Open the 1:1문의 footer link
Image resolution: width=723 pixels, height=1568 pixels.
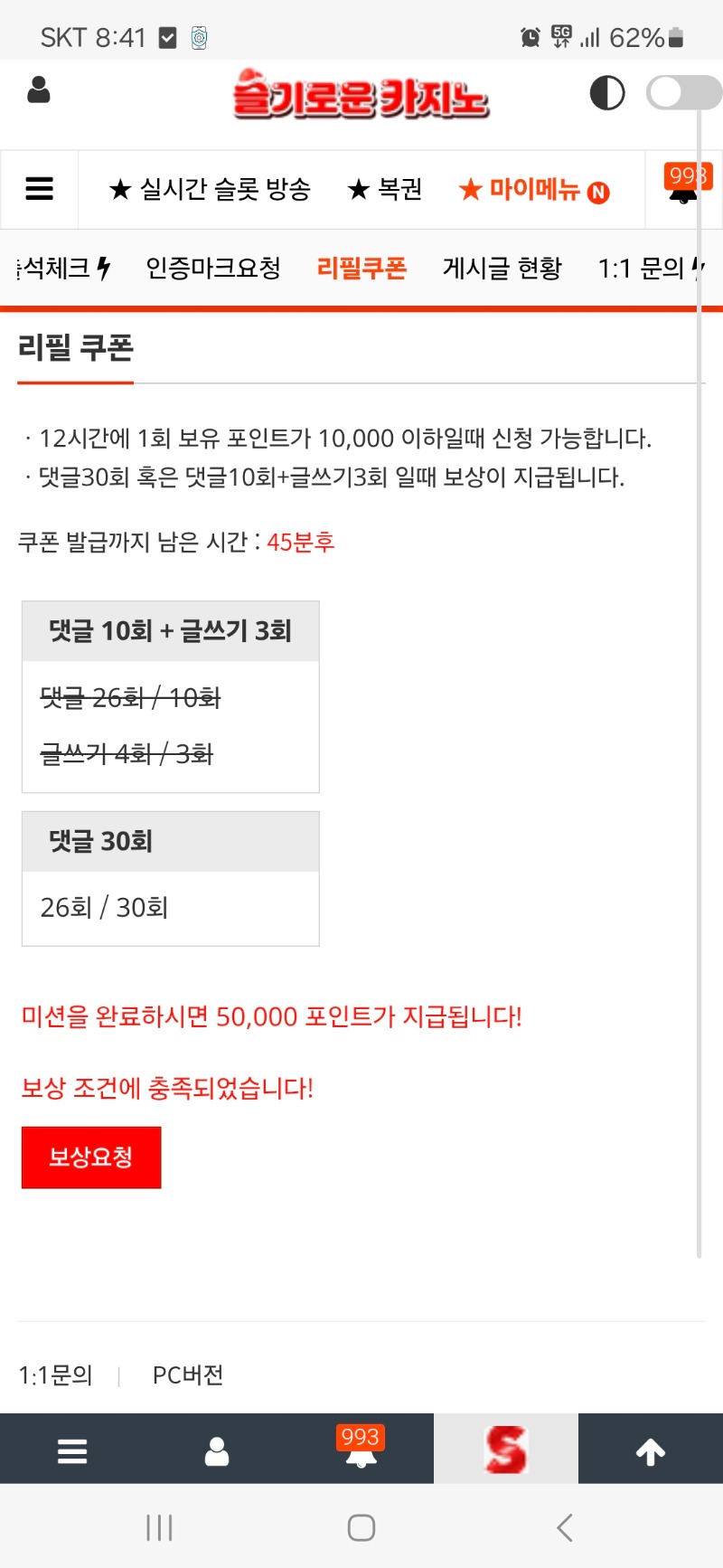click(56, 1375)
